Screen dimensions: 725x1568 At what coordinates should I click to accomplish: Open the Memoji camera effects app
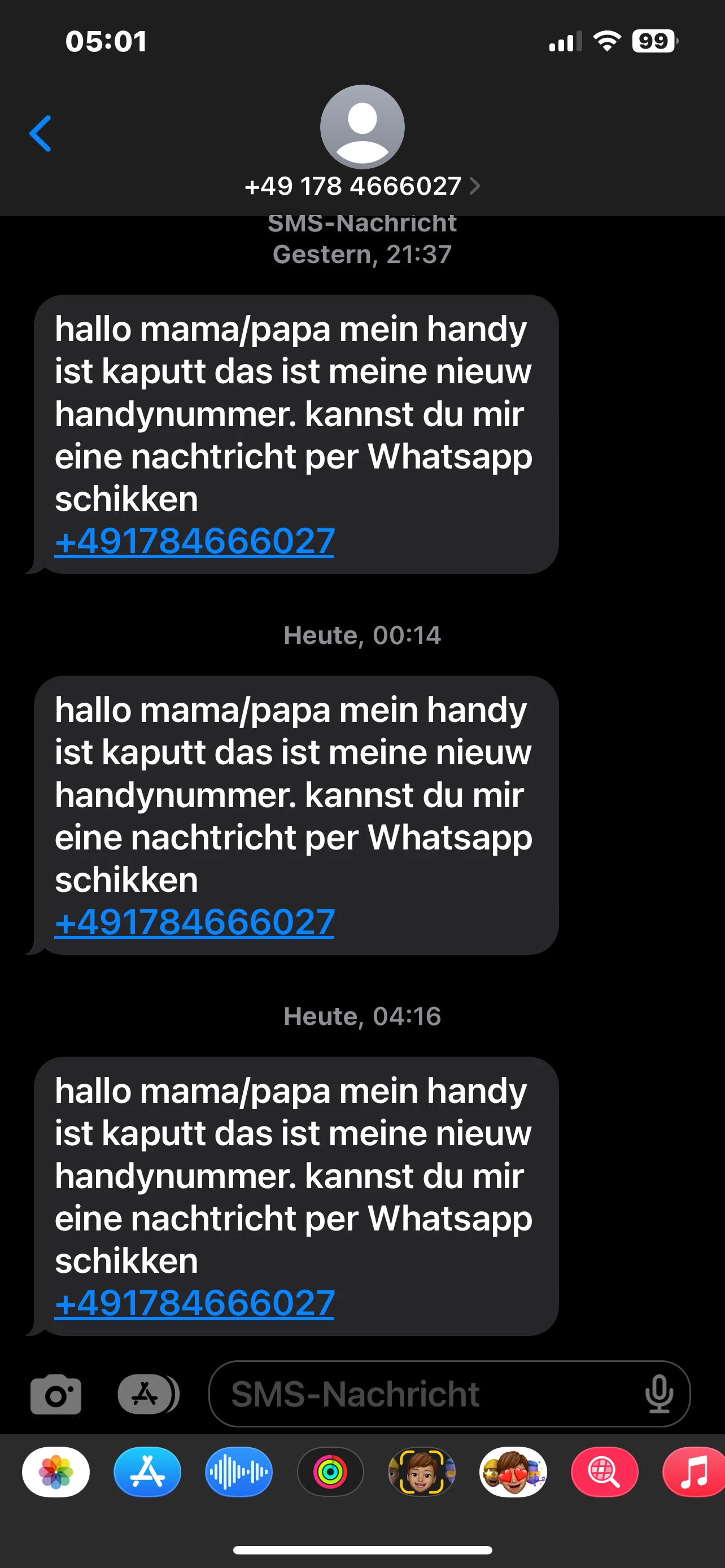(422, 1472)
